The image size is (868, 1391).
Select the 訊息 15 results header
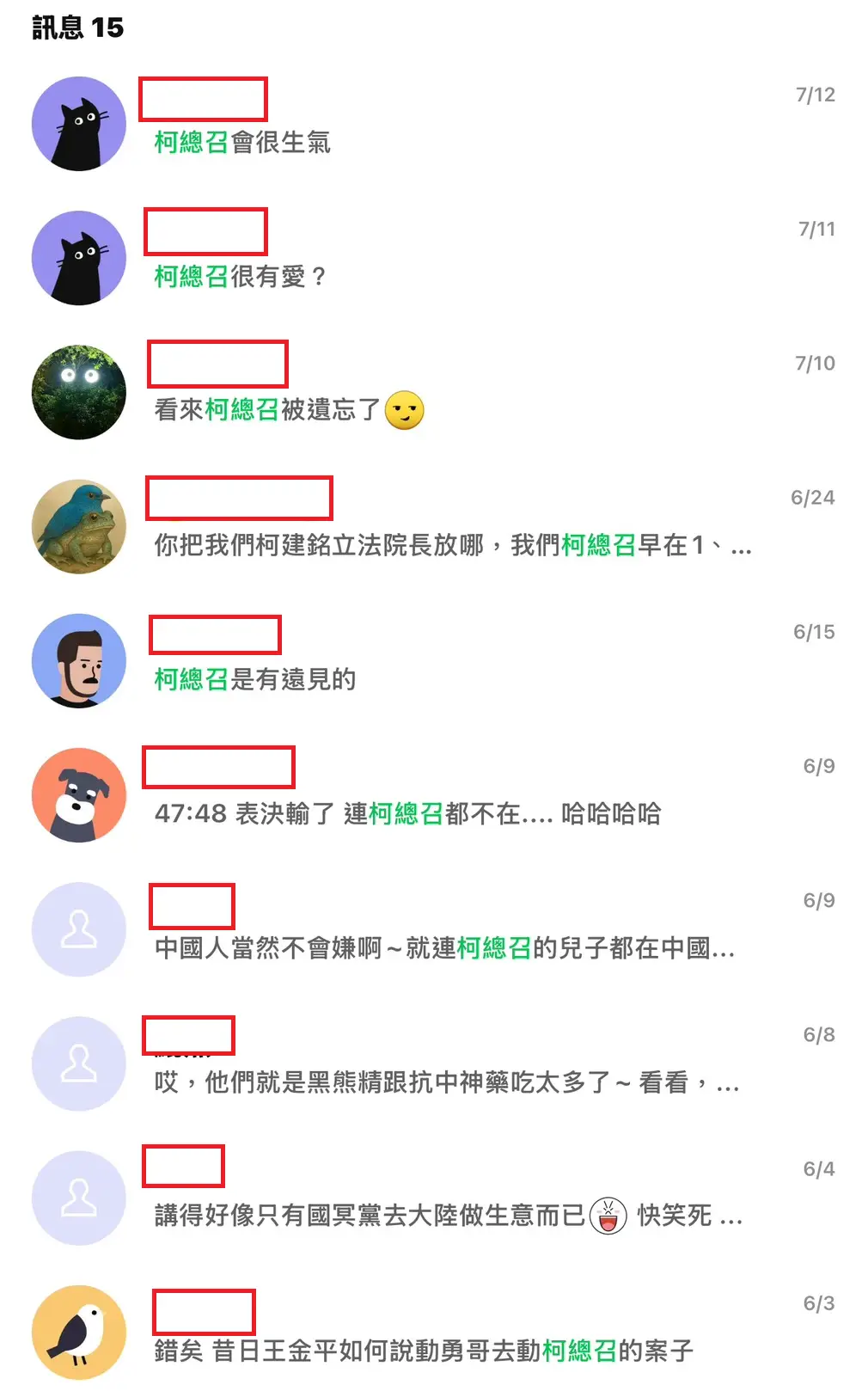pos(76,27)
